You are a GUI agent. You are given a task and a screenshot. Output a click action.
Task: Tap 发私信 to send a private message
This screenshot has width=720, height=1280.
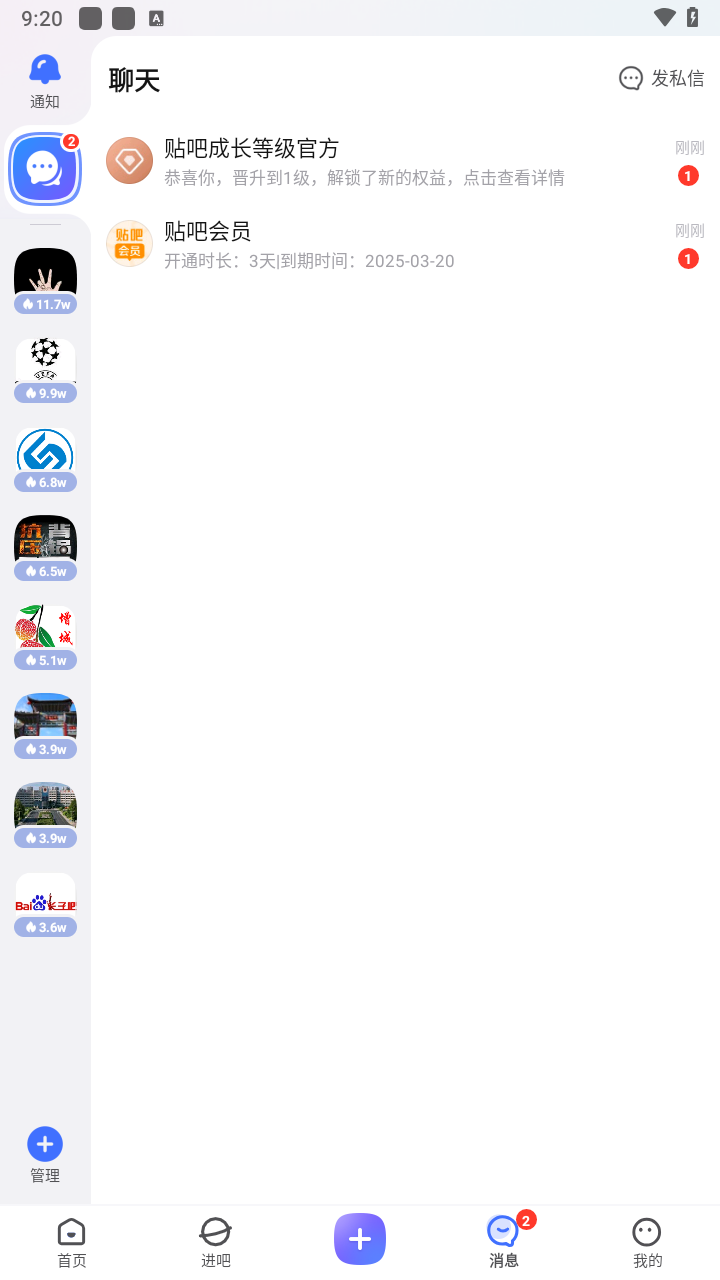coord(661,78)
